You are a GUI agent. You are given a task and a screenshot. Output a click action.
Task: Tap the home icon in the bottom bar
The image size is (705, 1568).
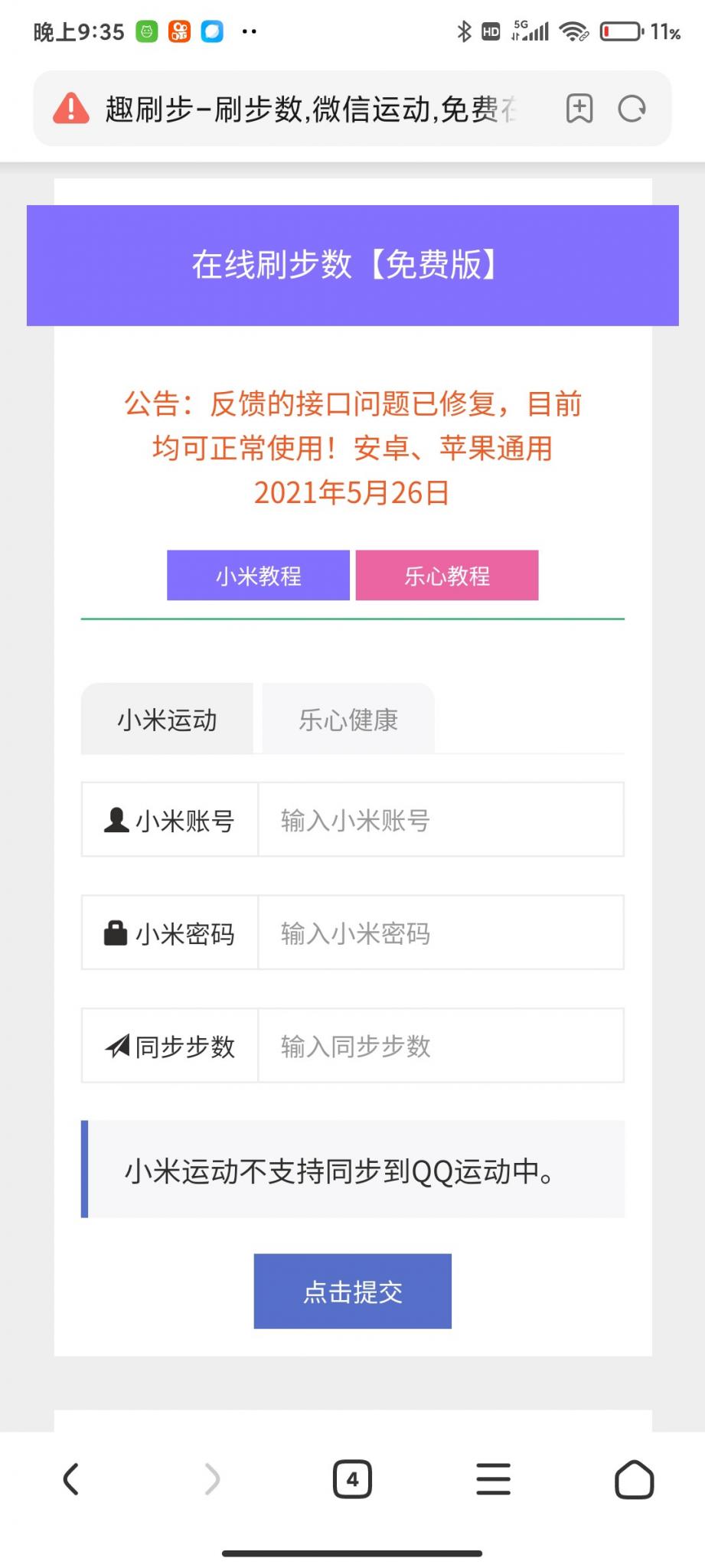coord(634,1479)
